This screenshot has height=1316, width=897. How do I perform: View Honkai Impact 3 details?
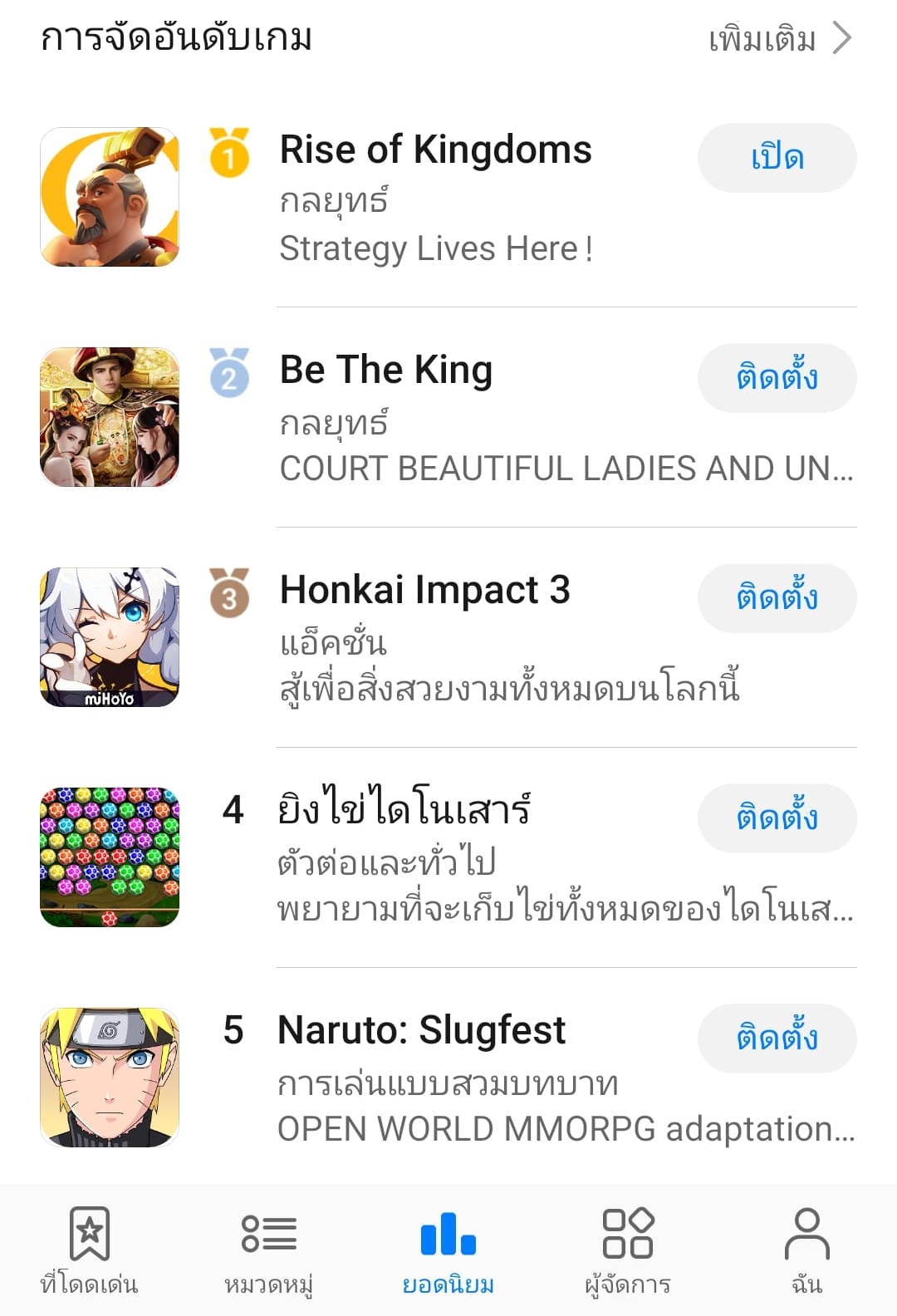coord(424,591)
